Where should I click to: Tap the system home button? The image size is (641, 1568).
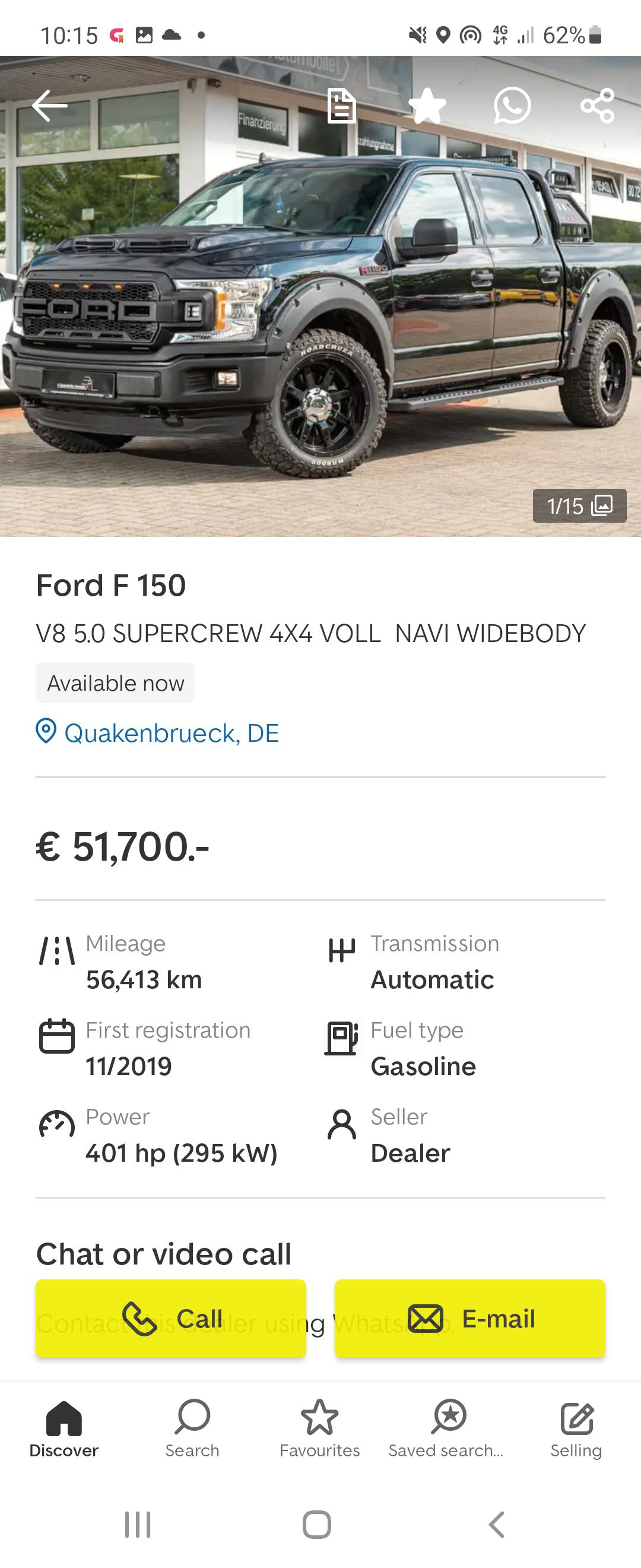coord(317,1525)
